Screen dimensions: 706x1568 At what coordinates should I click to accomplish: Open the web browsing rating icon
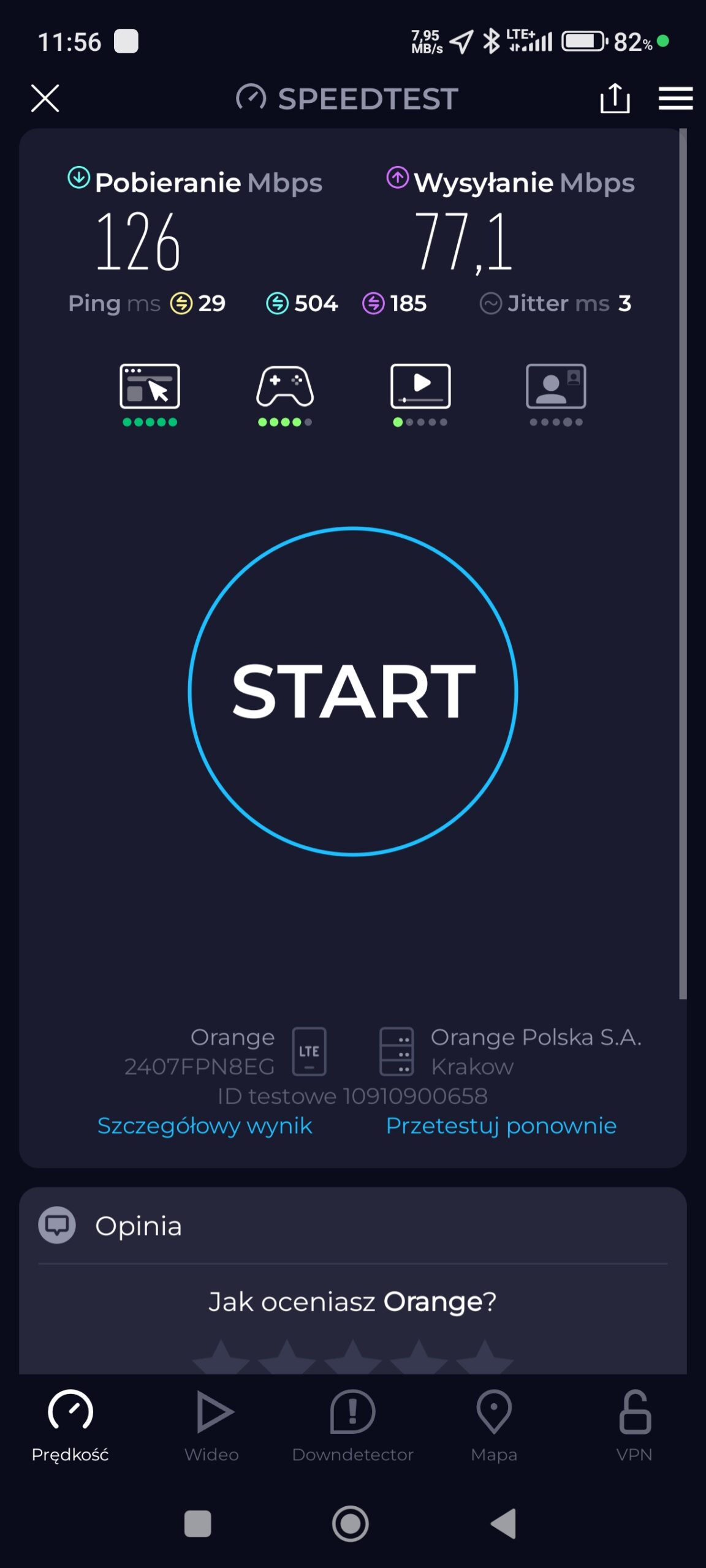click(150, 387)
